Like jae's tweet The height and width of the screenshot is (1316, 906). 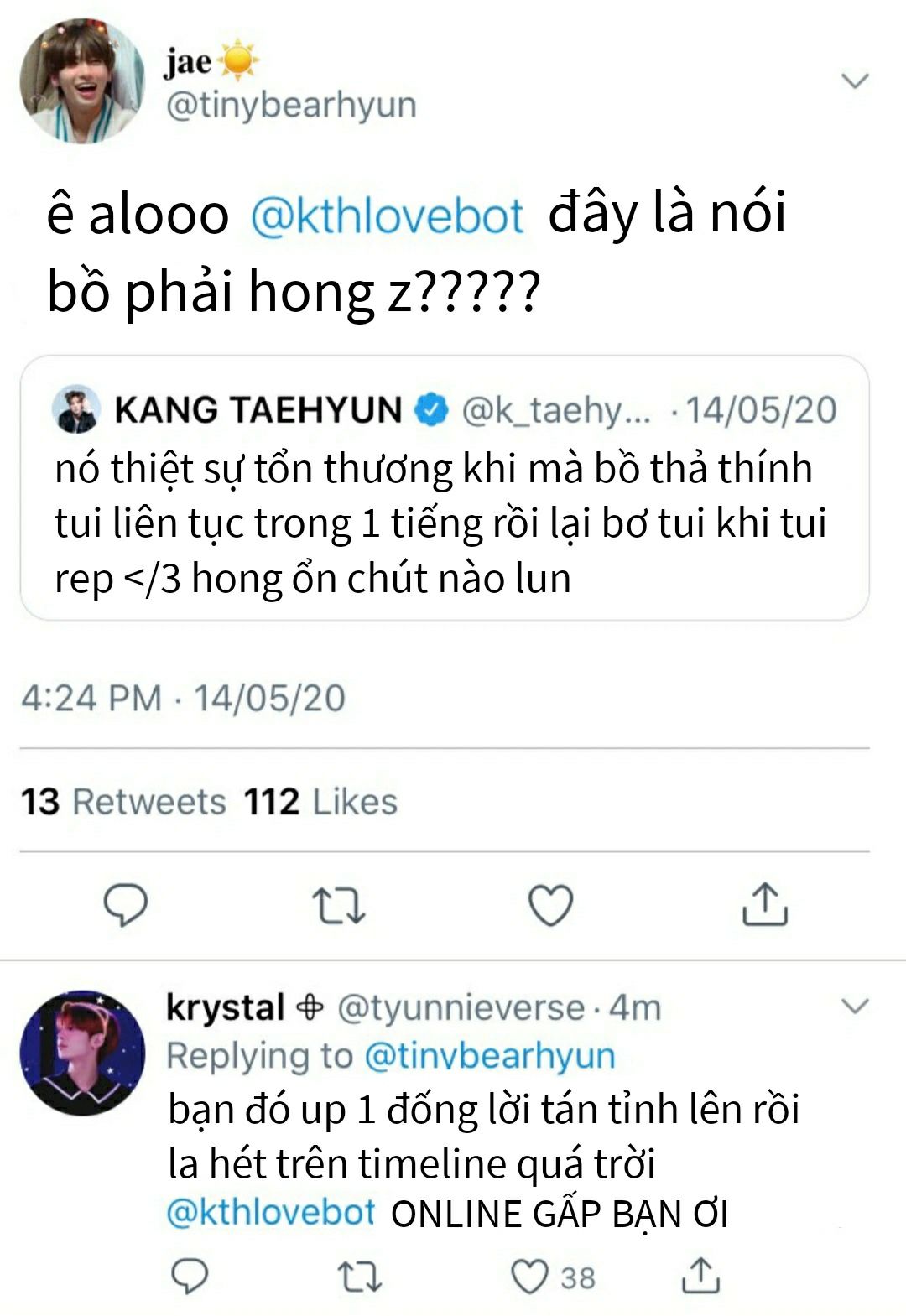pos(550,906)
